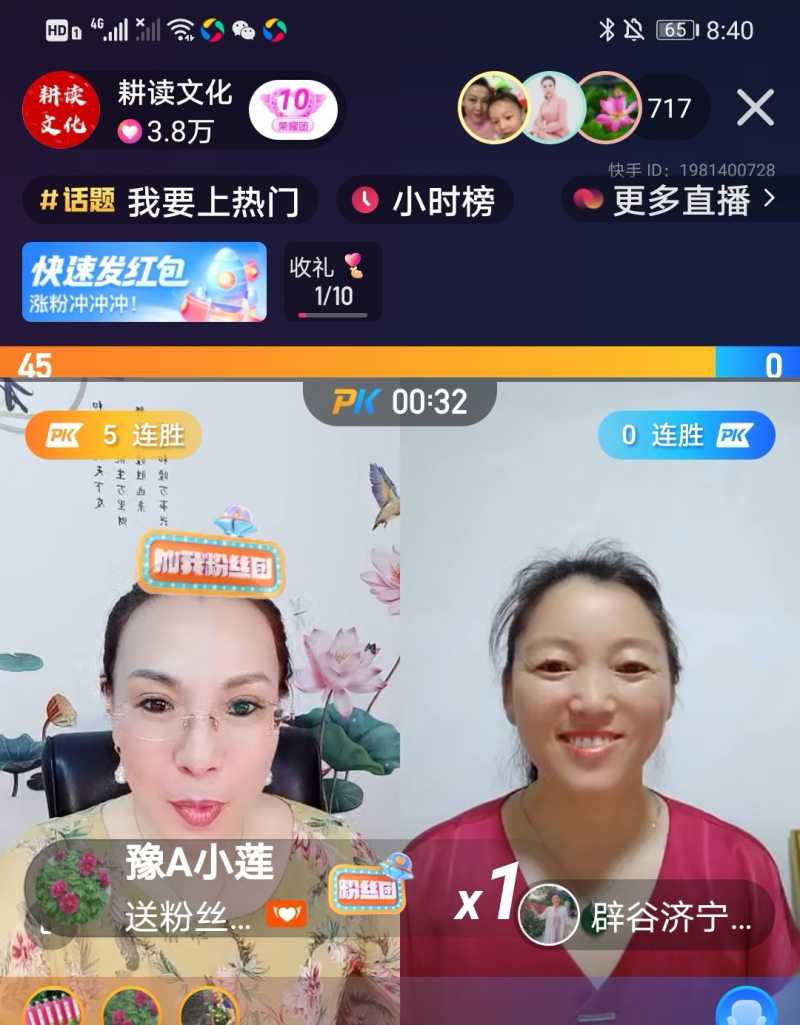Open the 5 连胜 PK streak badge
The height and width of the screenshot is (1025, 800).
(113, 435)
